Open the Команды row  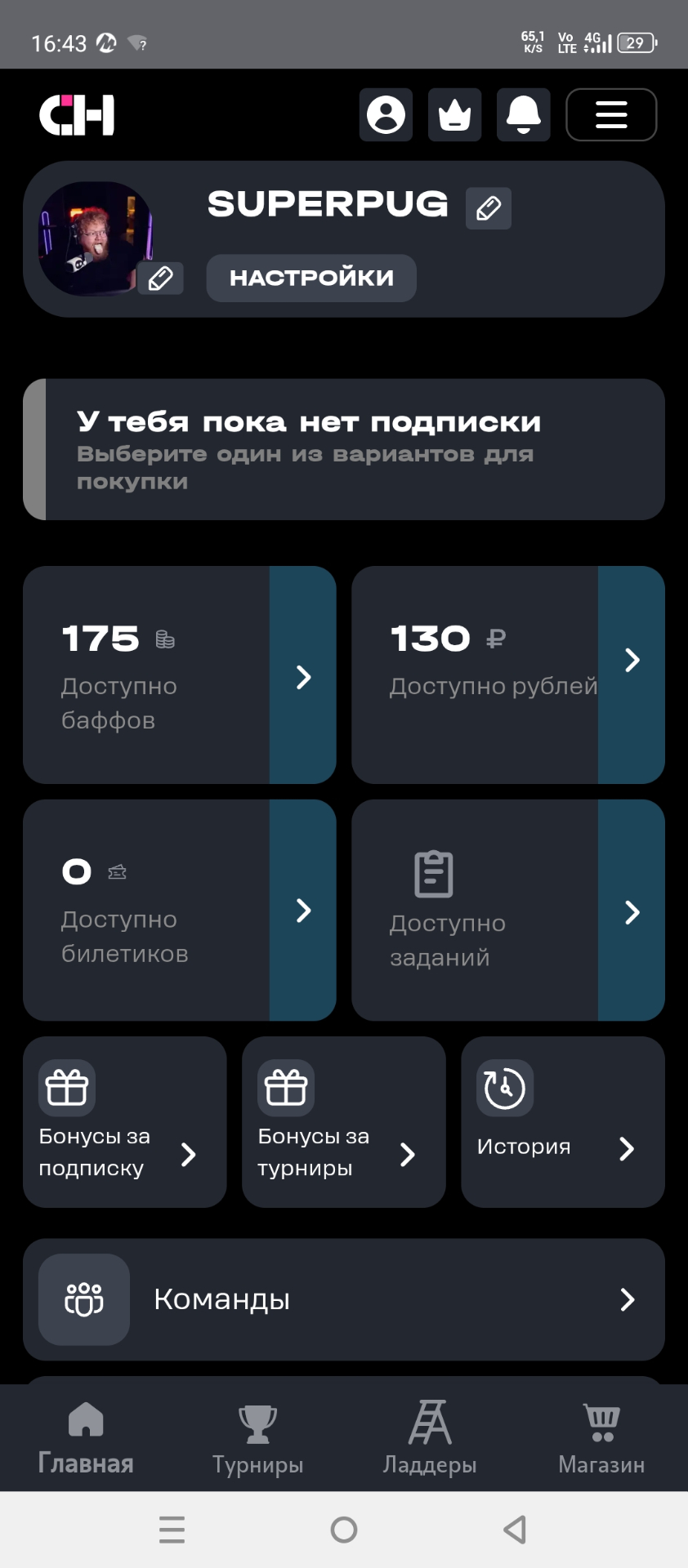point(343,1299)
